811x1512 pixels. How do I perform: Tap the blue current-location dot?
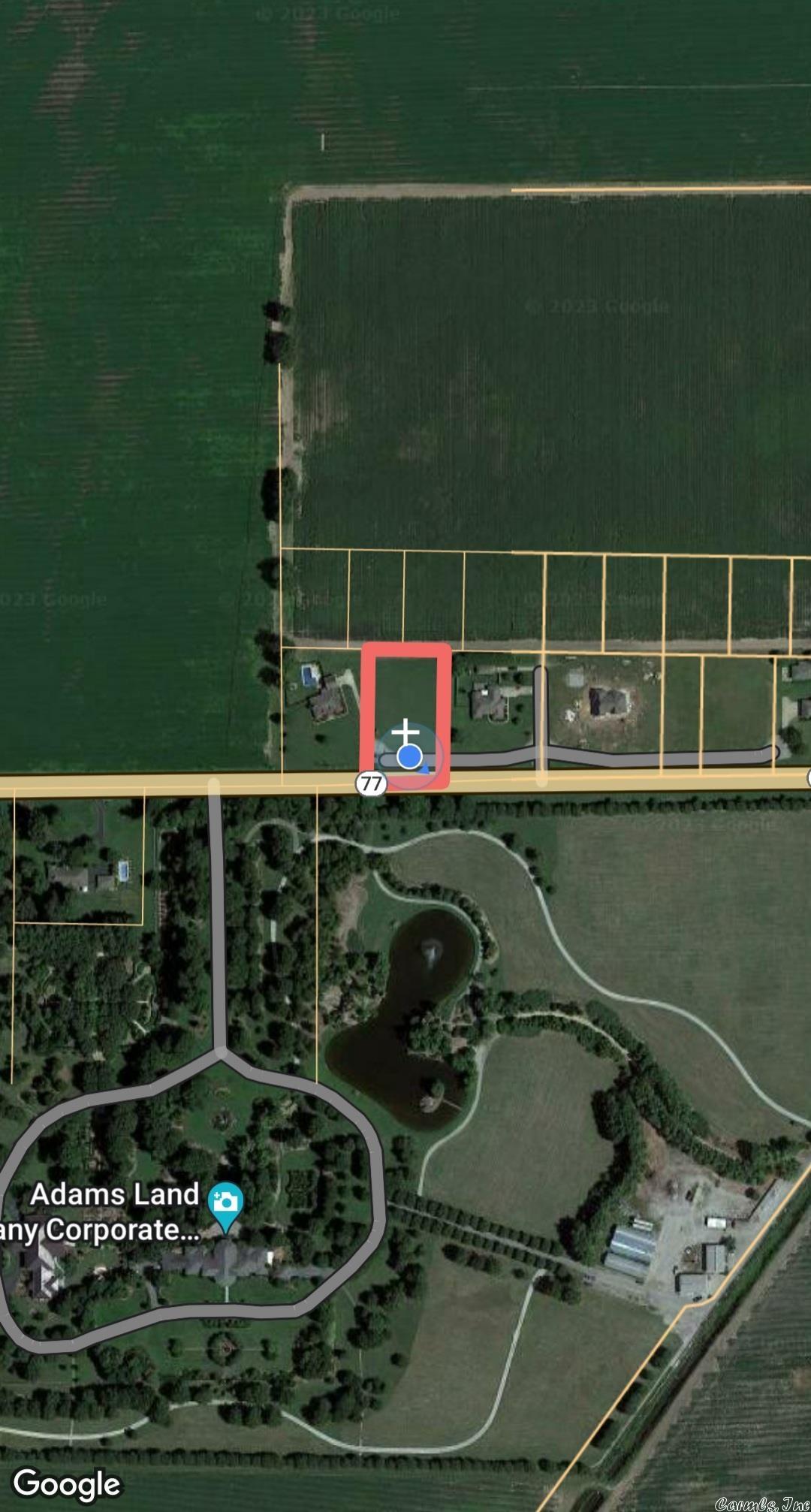point(409,756)
